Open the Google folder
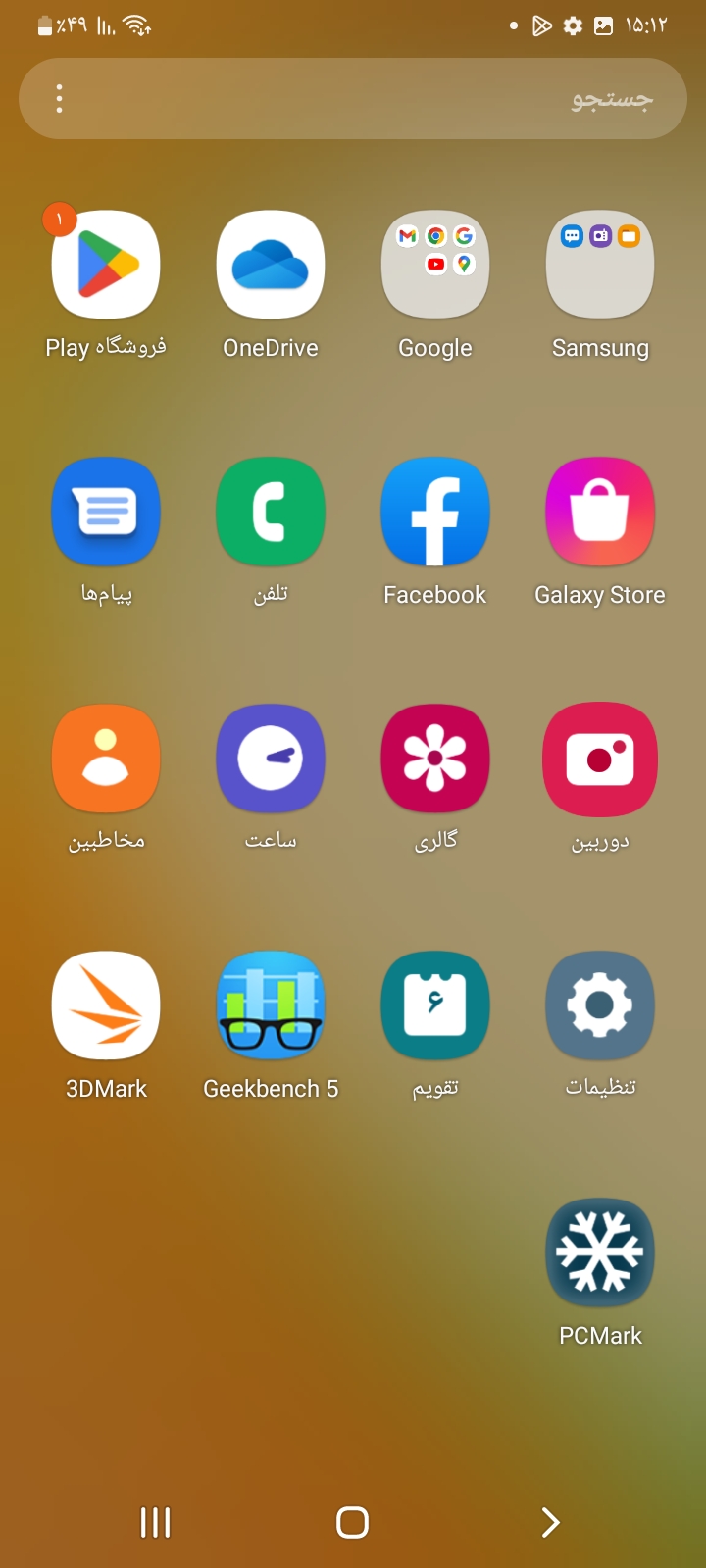This screenshot has height=1568, width=706. coord(435,265)
